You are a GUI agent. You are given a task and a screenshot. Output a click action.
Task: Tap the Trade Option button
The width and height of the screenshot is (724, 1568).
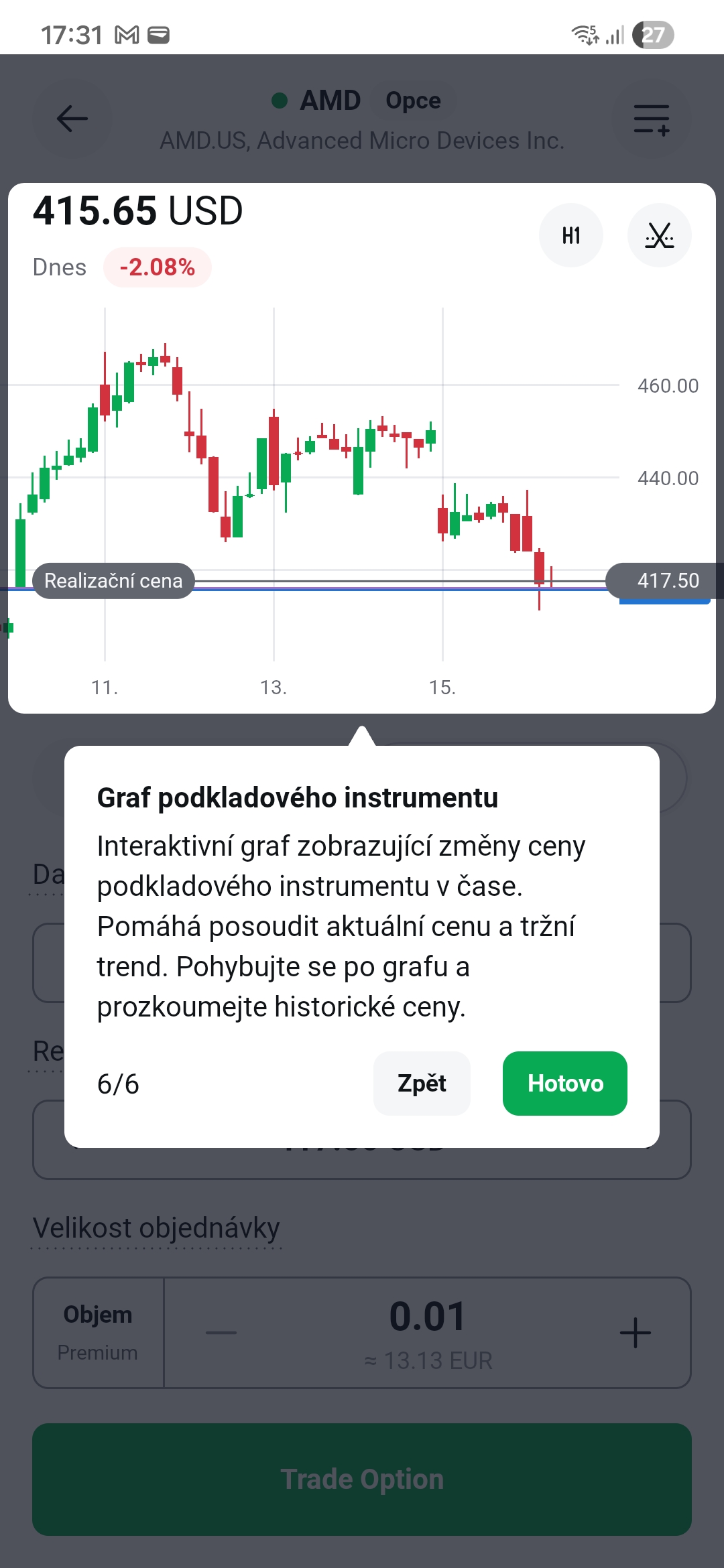click(x=362, y=1479)
